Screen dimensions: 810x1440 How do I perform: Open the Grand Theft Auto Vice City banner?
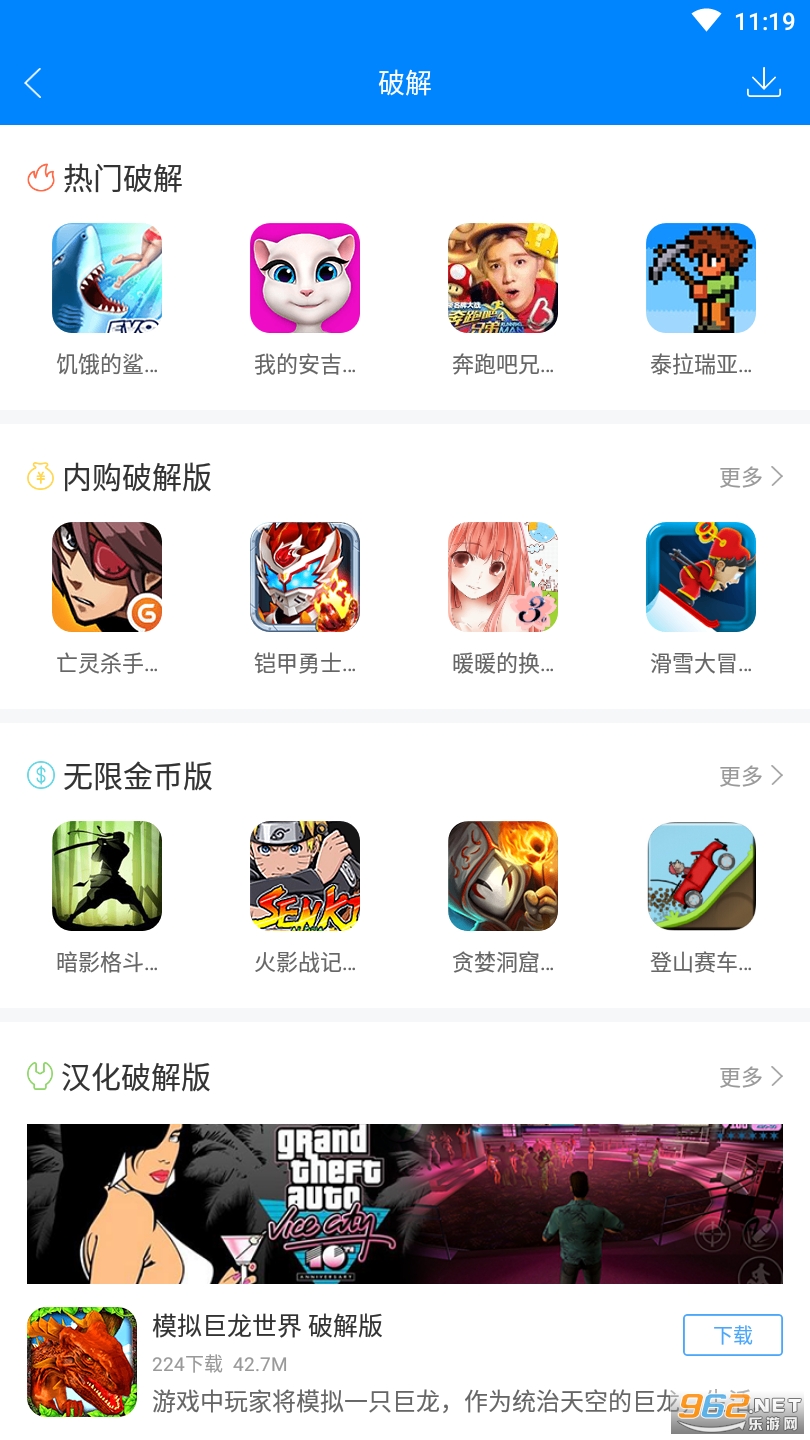(x=405, y=1204)
